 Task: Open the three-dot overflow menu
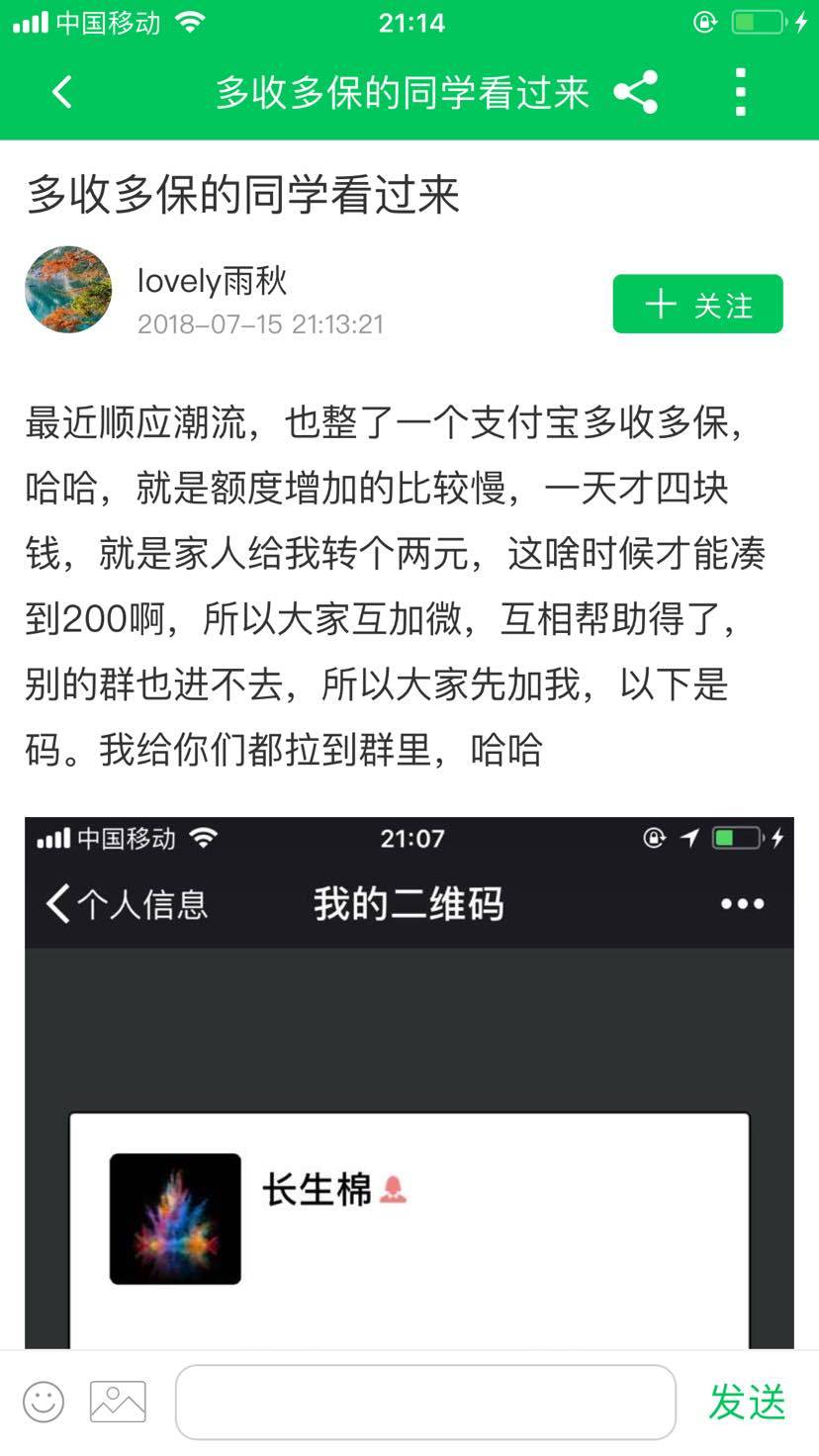[x=740, y=93]
